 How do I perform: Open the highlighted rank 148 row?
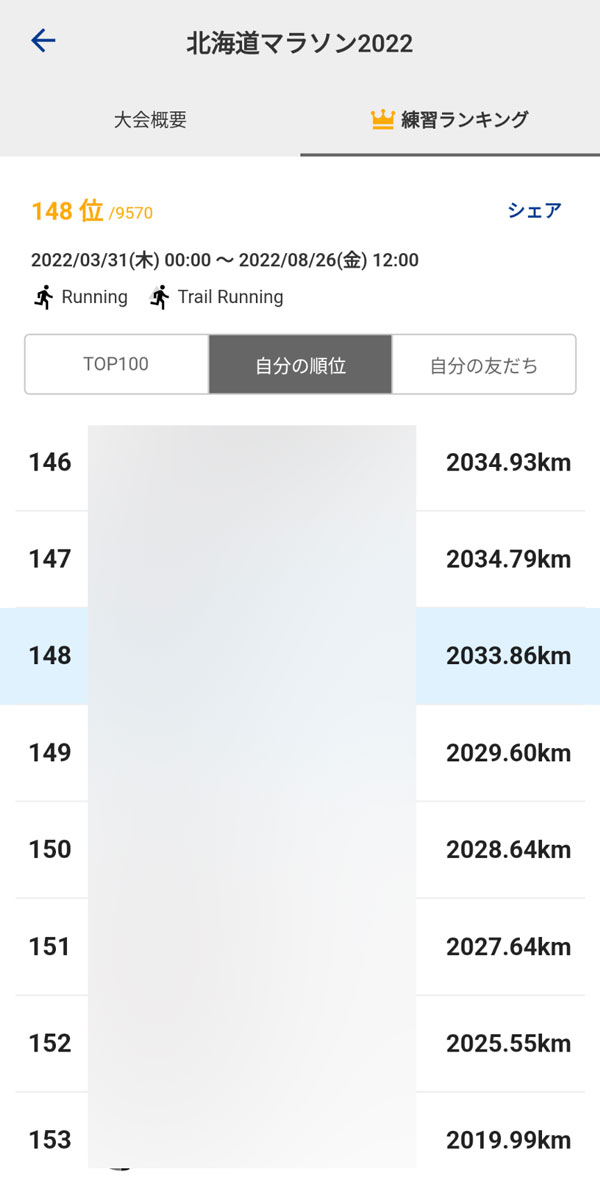click(x=300, y=656)
